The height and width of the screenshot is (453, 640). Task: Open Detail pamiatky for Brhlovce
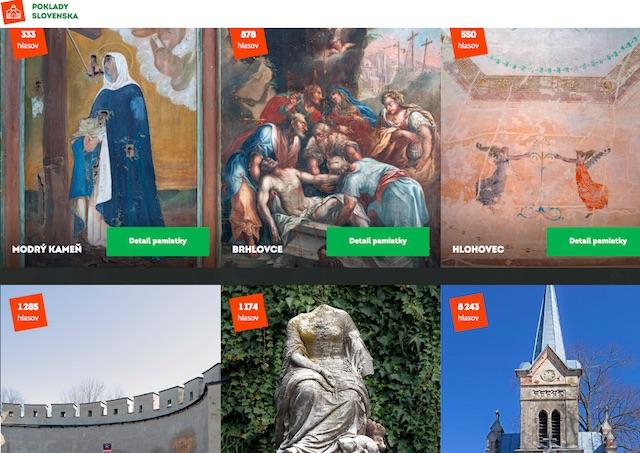[x=377, y=241]
